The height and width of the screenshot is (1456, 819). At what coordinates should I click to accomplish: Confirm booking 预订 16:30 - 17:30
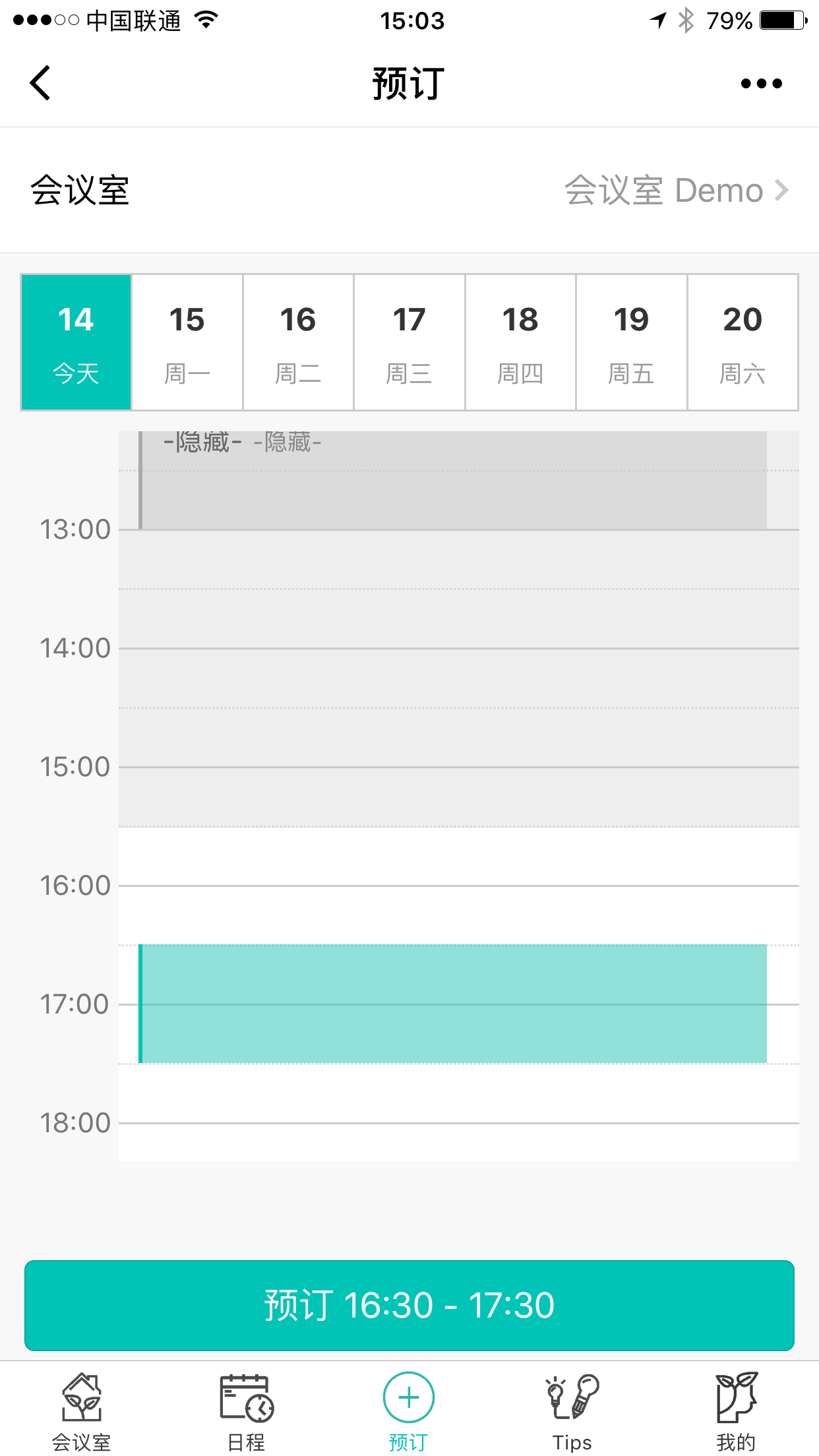coord(409,1306)
